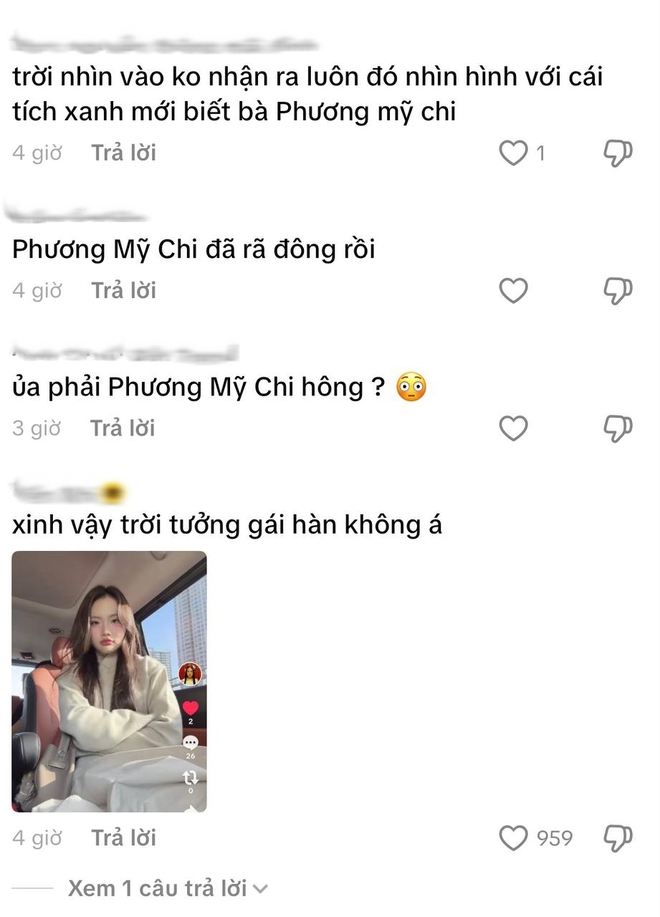Reply to the 'đã rã đông rồi' comment
Screen dimensions: 660x917
(123, 291)
